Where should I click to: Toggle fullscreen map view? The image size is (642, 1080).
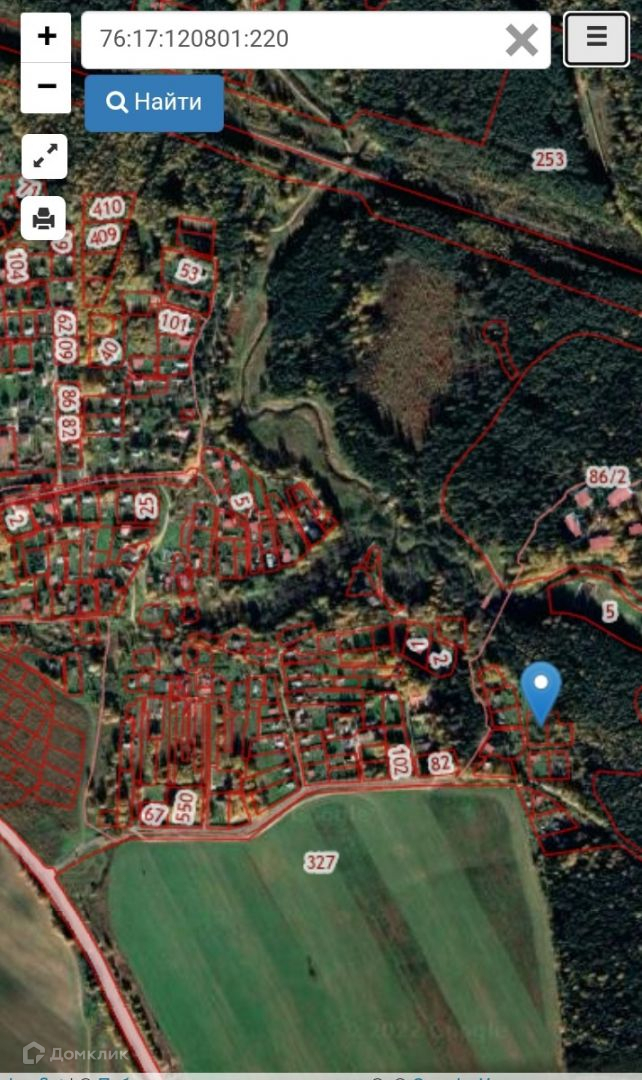point(45,156)
